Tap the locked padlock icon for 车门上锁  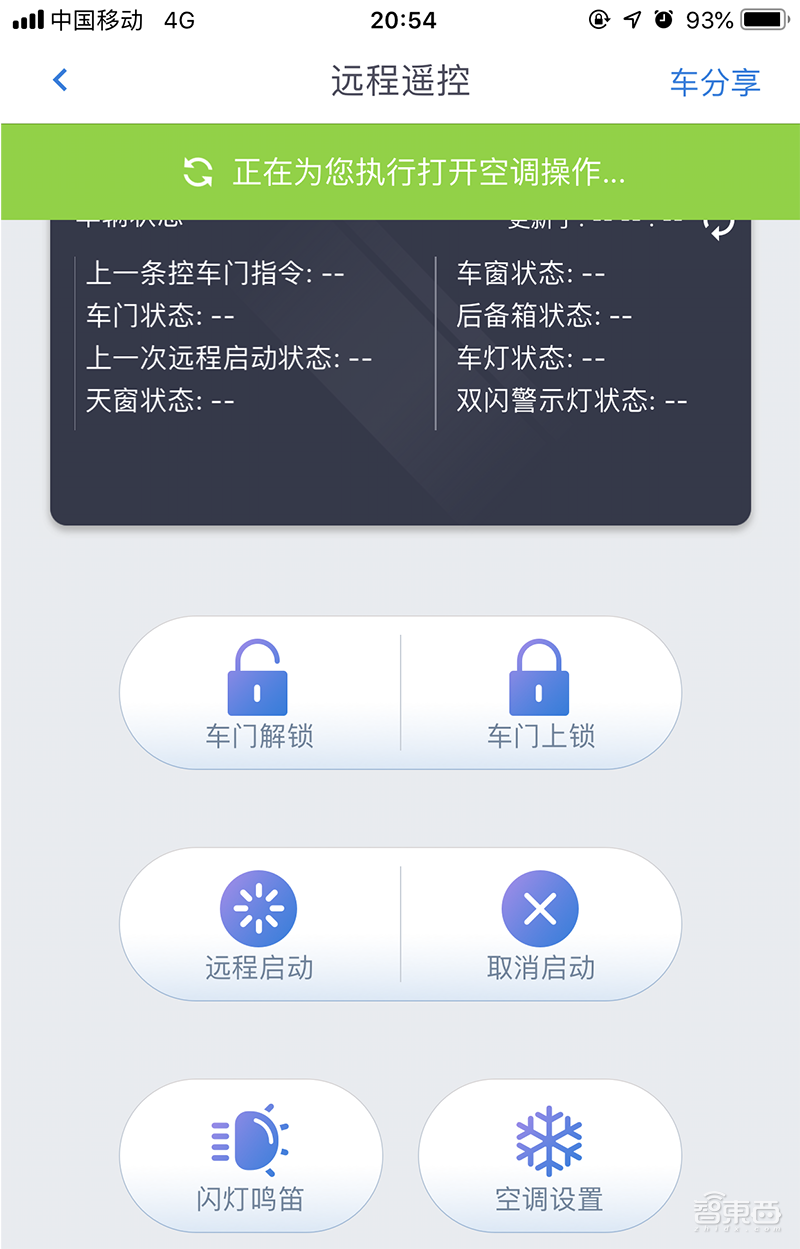point(540,676)
